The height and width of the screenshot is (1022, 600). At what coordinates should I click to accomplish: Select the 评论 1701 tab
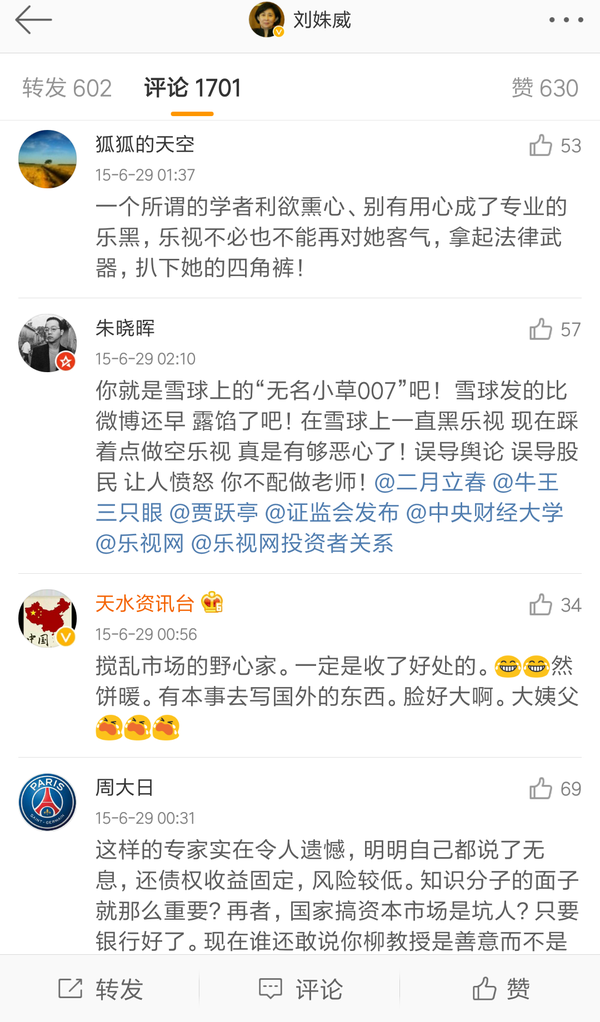pos(192,88)
